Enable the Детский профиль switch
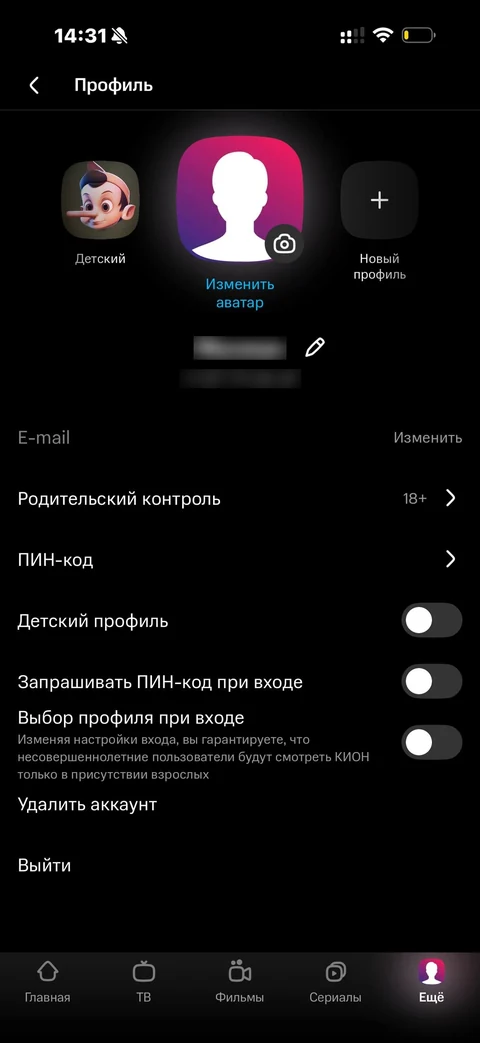The width and height of the screenshot is (480, 1043). [x=431, y=621]
